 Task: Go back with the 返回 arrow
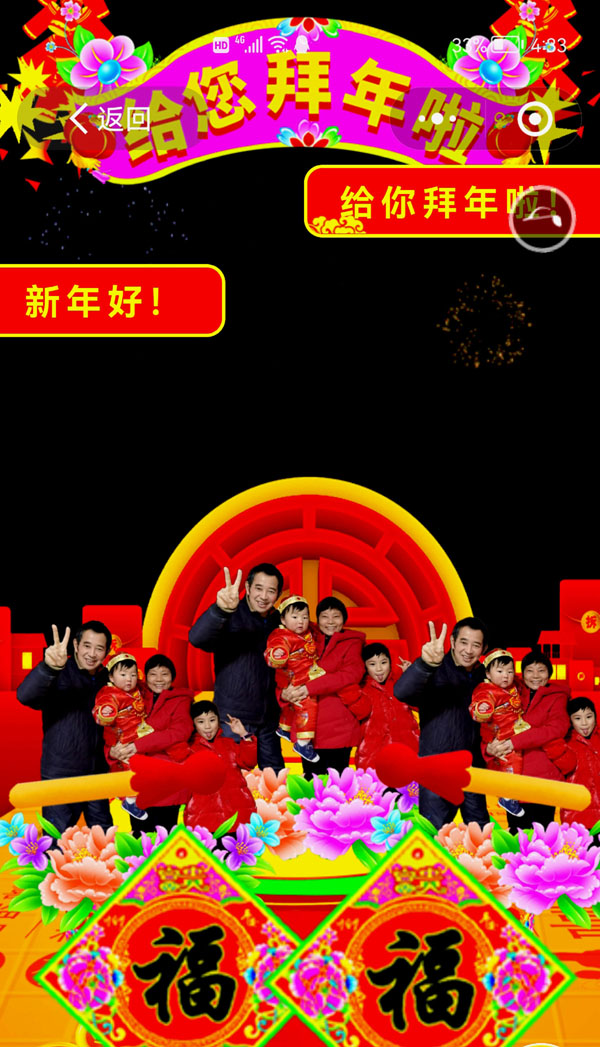coord(108,120)
